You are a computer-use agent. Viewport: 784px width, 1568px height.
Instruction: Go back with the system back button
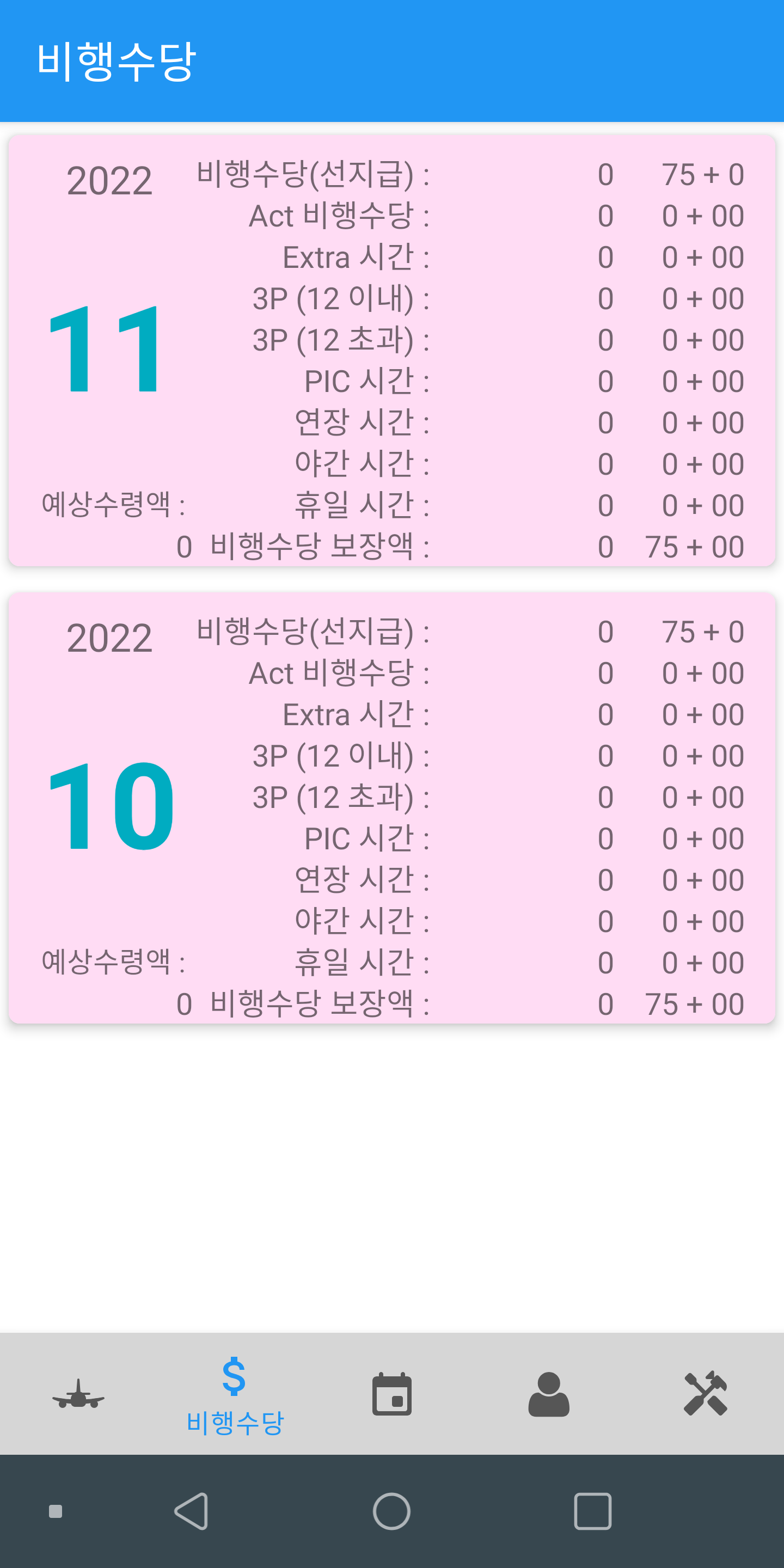[x=192, y=1511]
